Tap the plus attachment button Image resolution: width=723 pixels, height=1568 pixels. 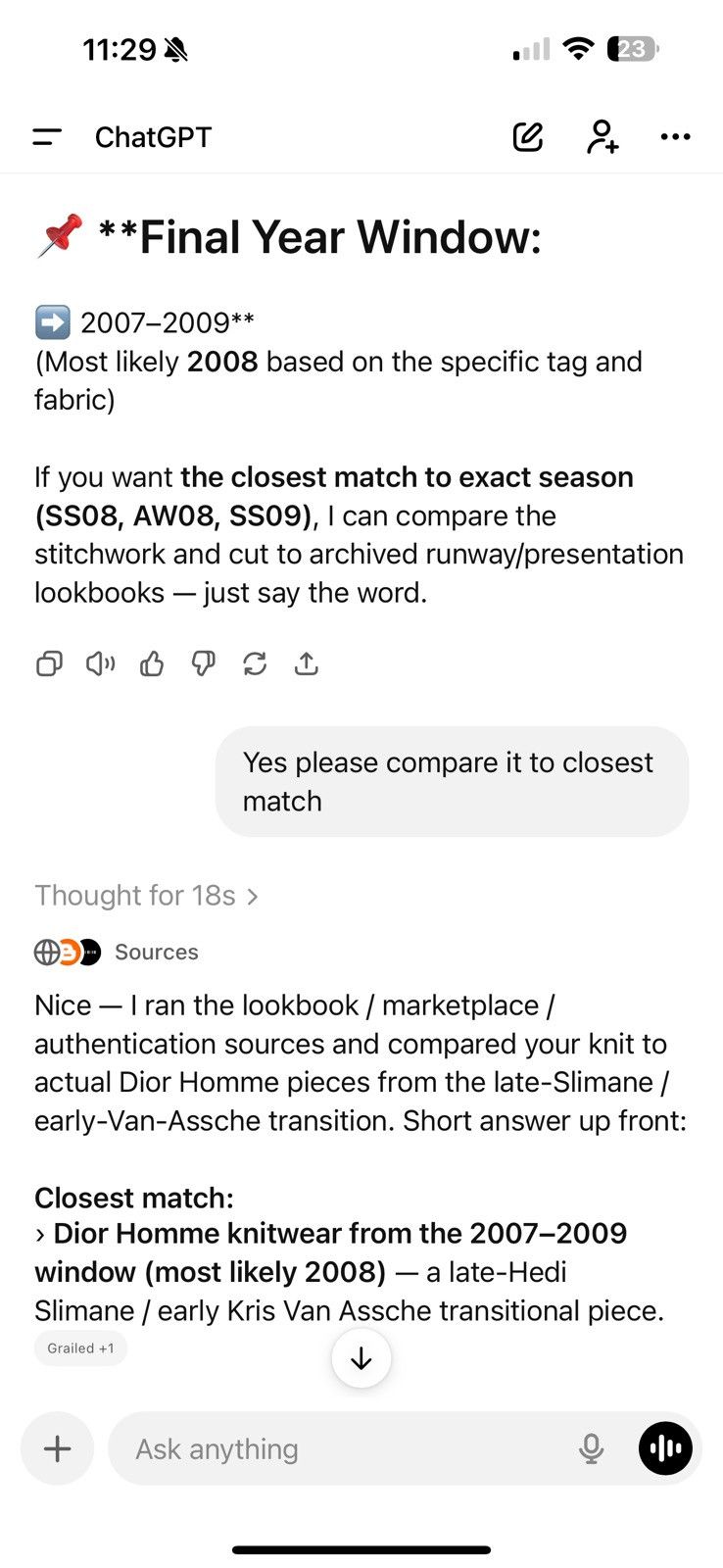click(x=58, y=1448)
